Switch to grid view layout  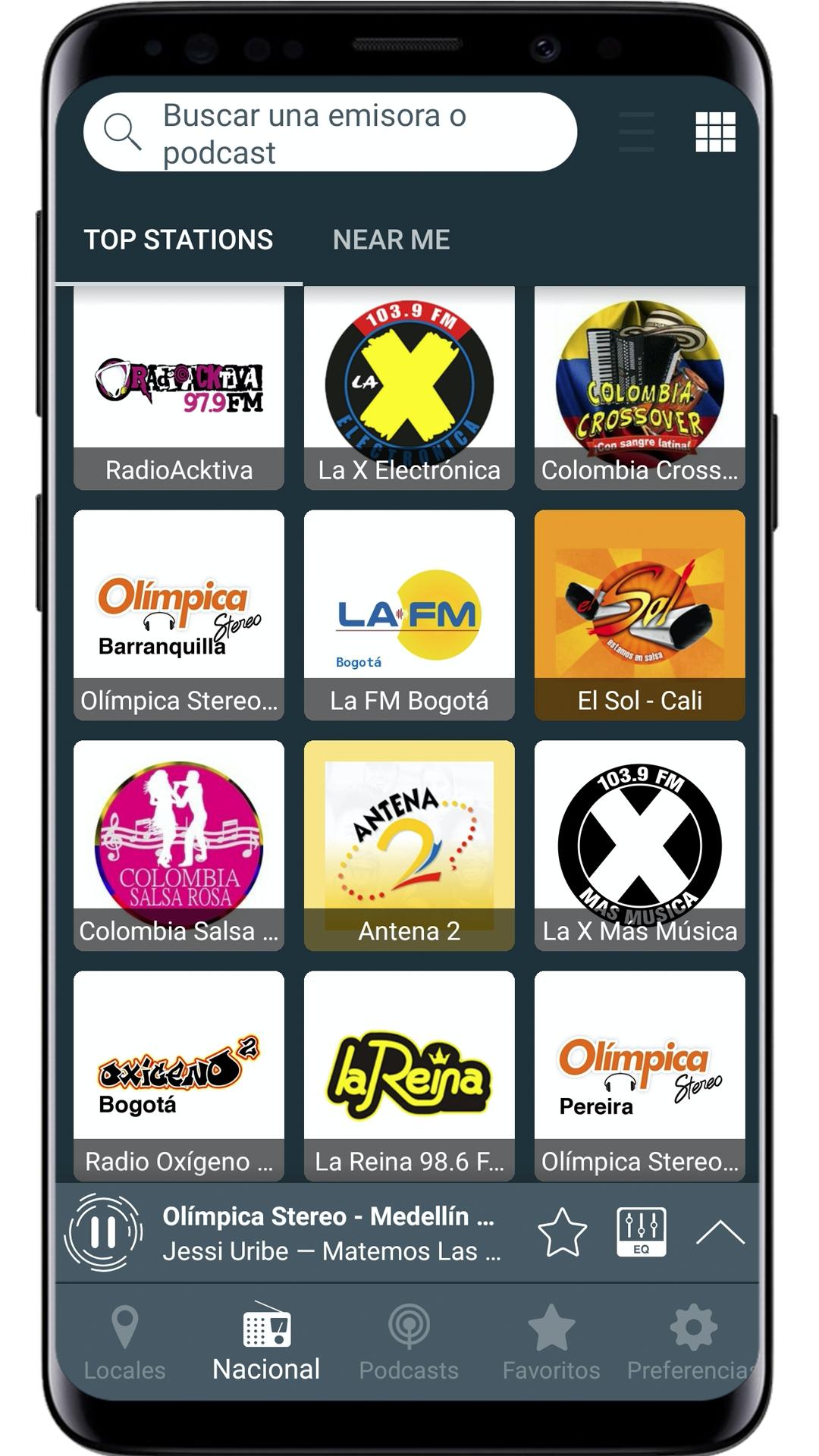715,132
